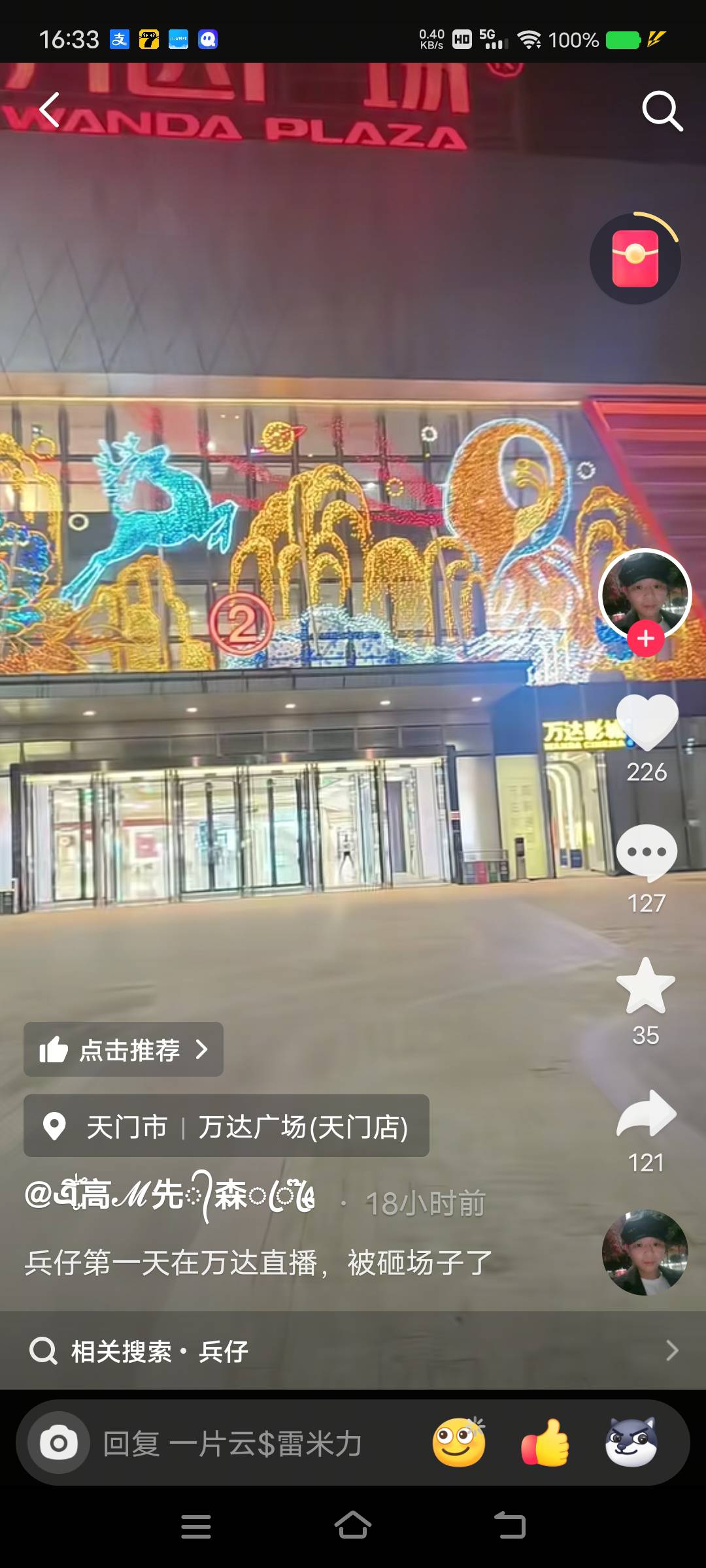Follow the creator with the plus badge
Image resolution: width=706 pixels, height=1568 pixels.
click(x=646, y=639)
